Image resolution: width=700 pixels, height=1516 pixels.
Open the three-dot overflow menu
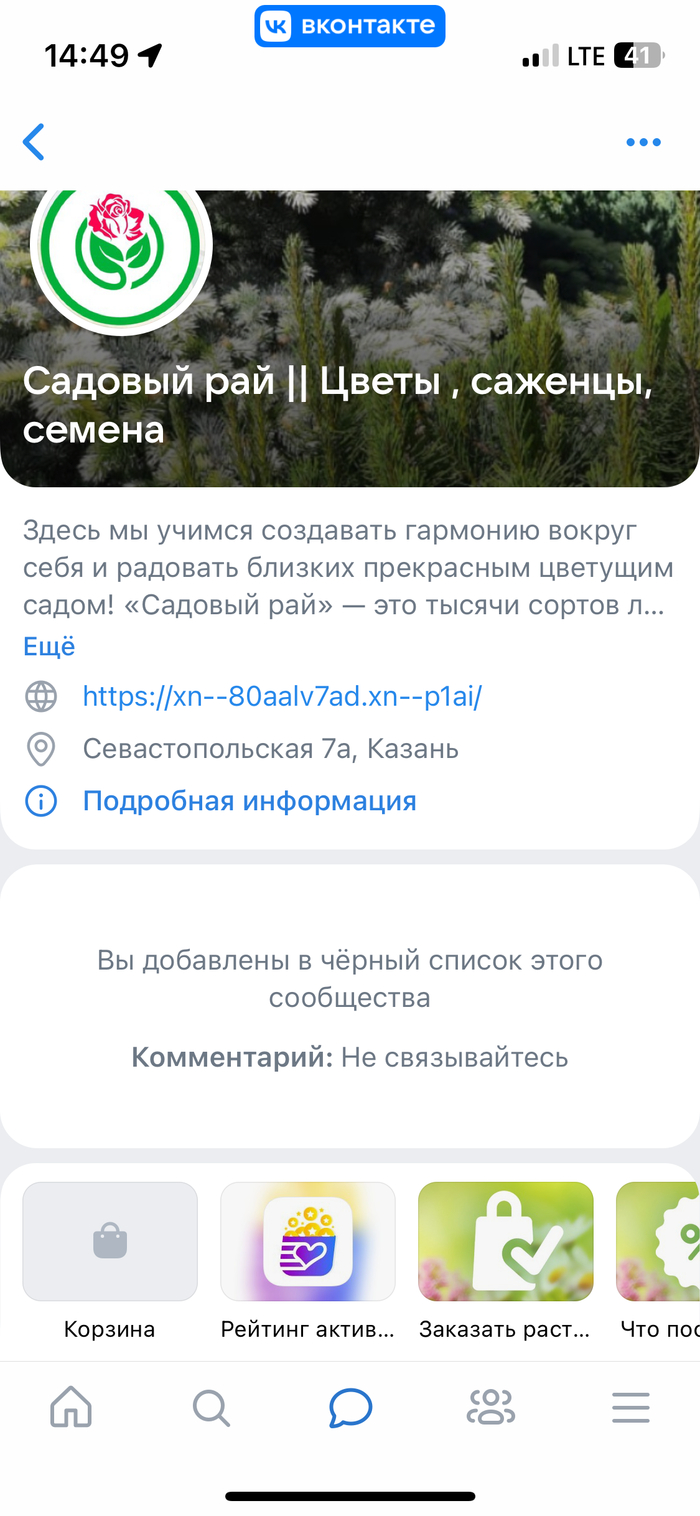643,142
